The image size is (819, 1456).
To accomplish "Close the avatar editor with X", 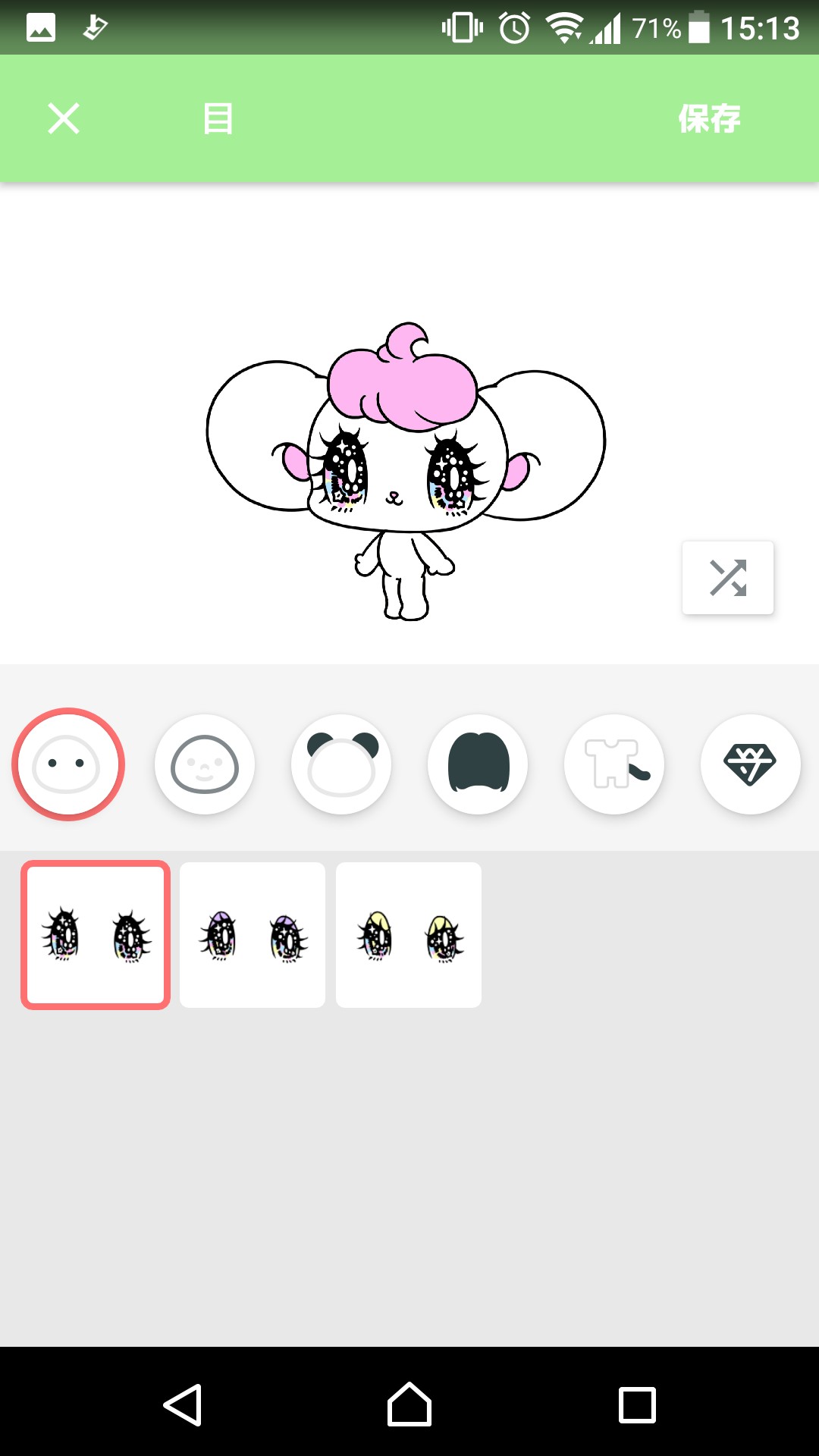I will pyautogui.click(x=64, y=119).
